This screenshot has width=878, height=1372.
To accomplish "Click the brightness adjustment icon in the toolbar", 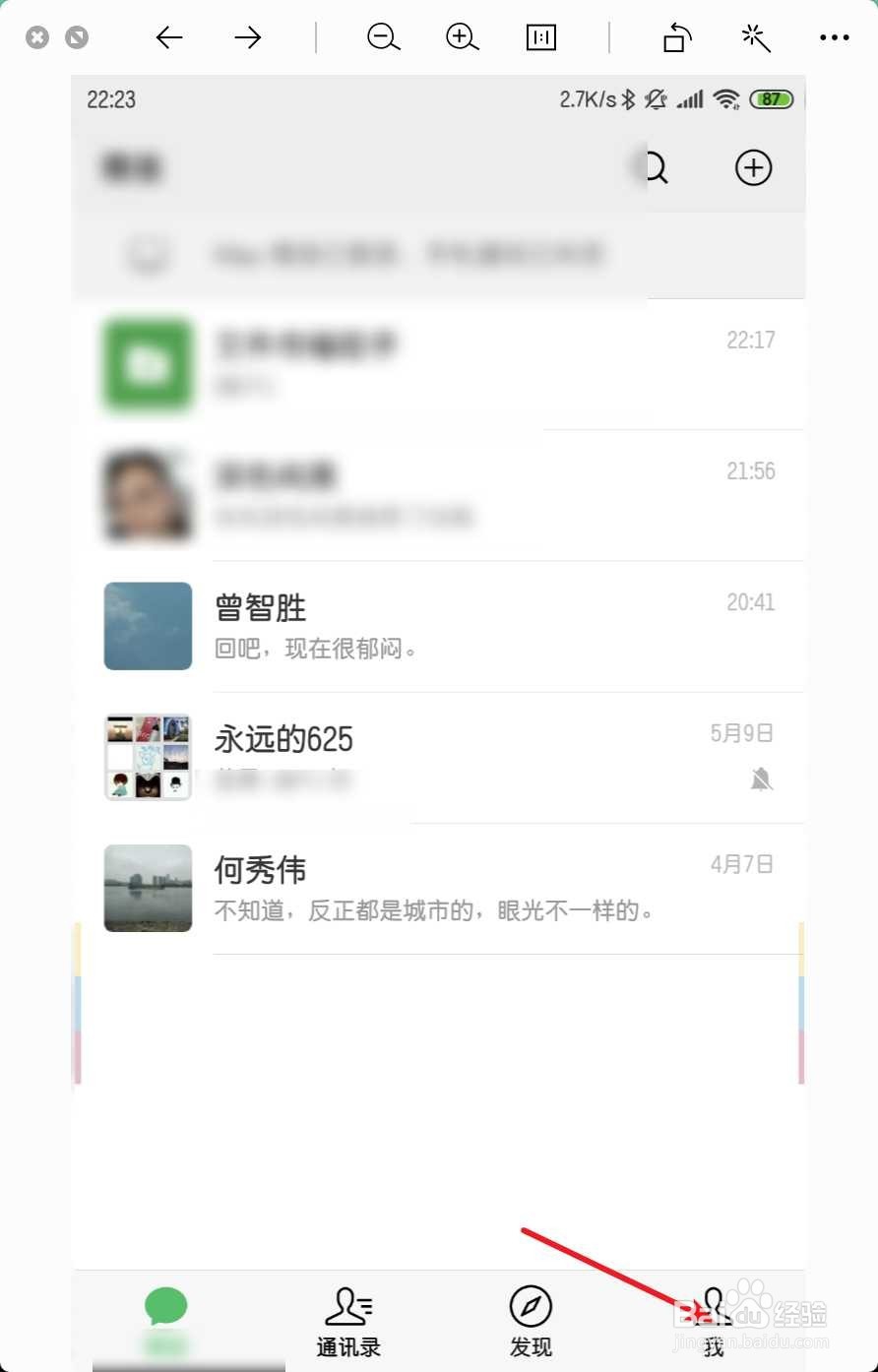I will (x=755, y=37).
